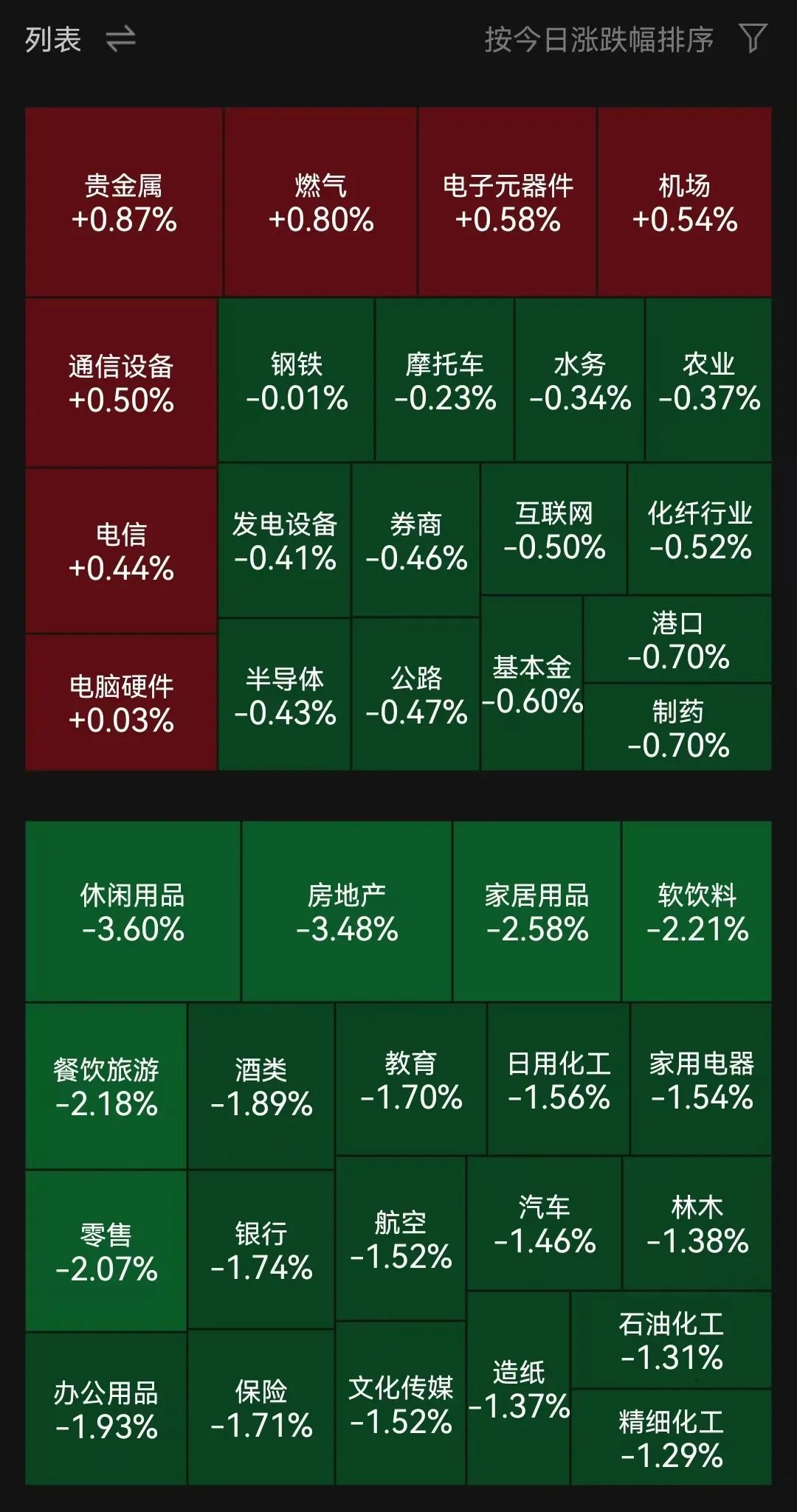Open the 房地产 sector tile
The width and height of the screenshot is (797, 1512).
347,912
